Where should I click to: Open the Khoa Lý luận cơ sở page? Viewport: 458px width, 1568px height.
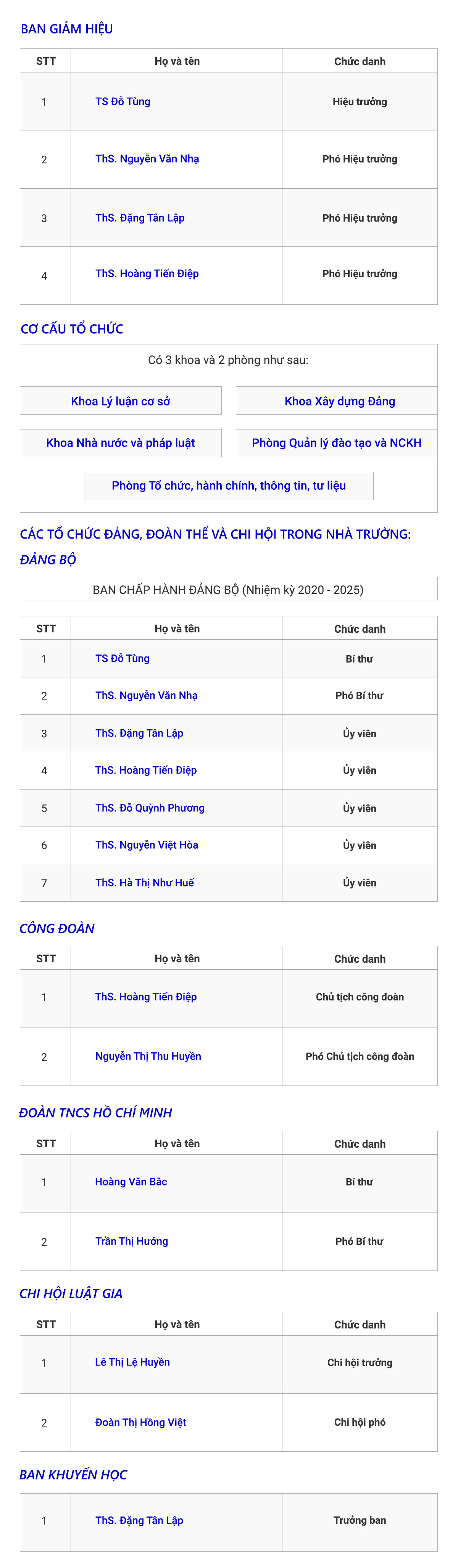pyautogui.click(x=120, y=401)
